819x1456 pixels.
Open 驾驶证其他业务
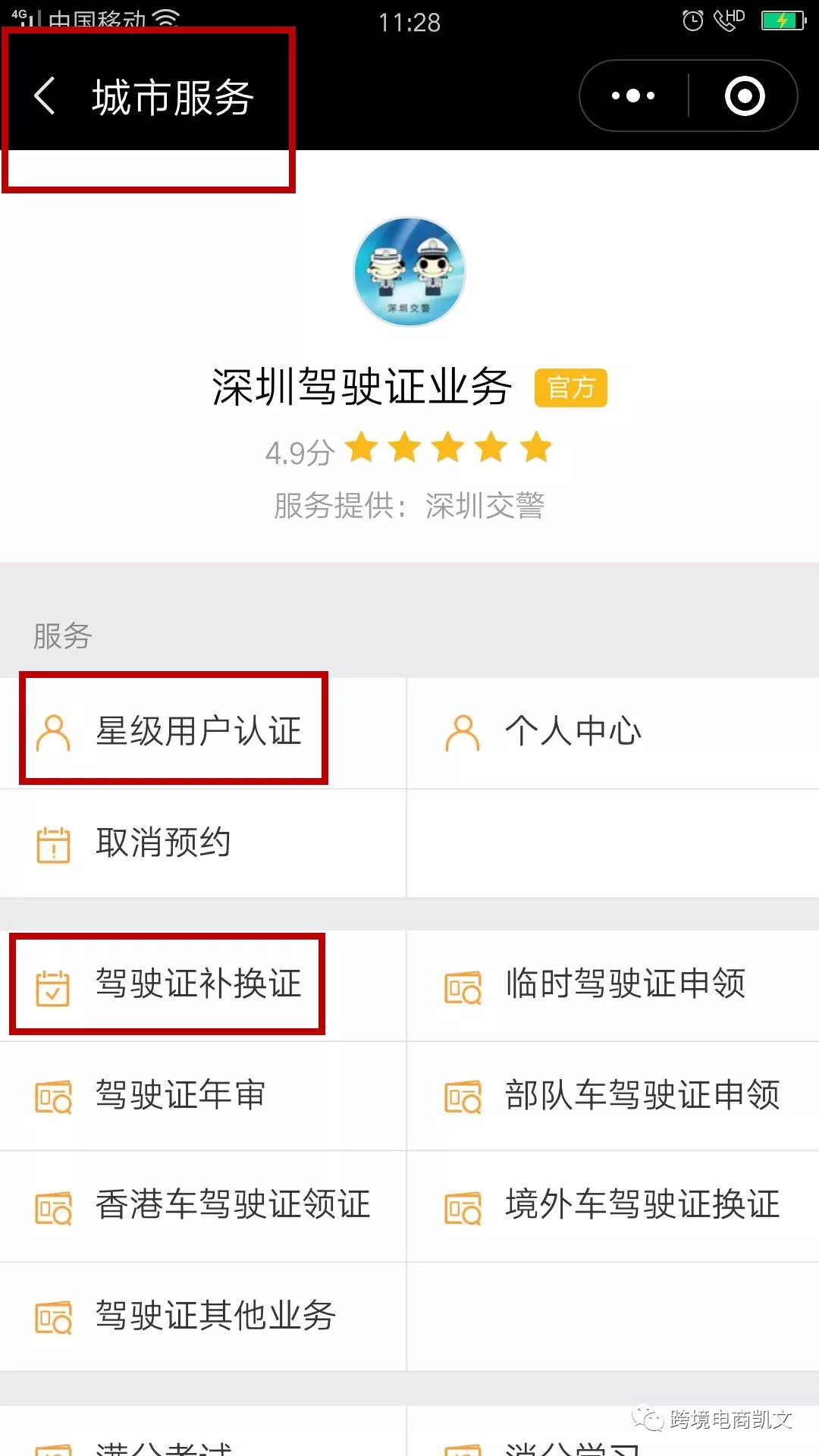[203, 1316]
